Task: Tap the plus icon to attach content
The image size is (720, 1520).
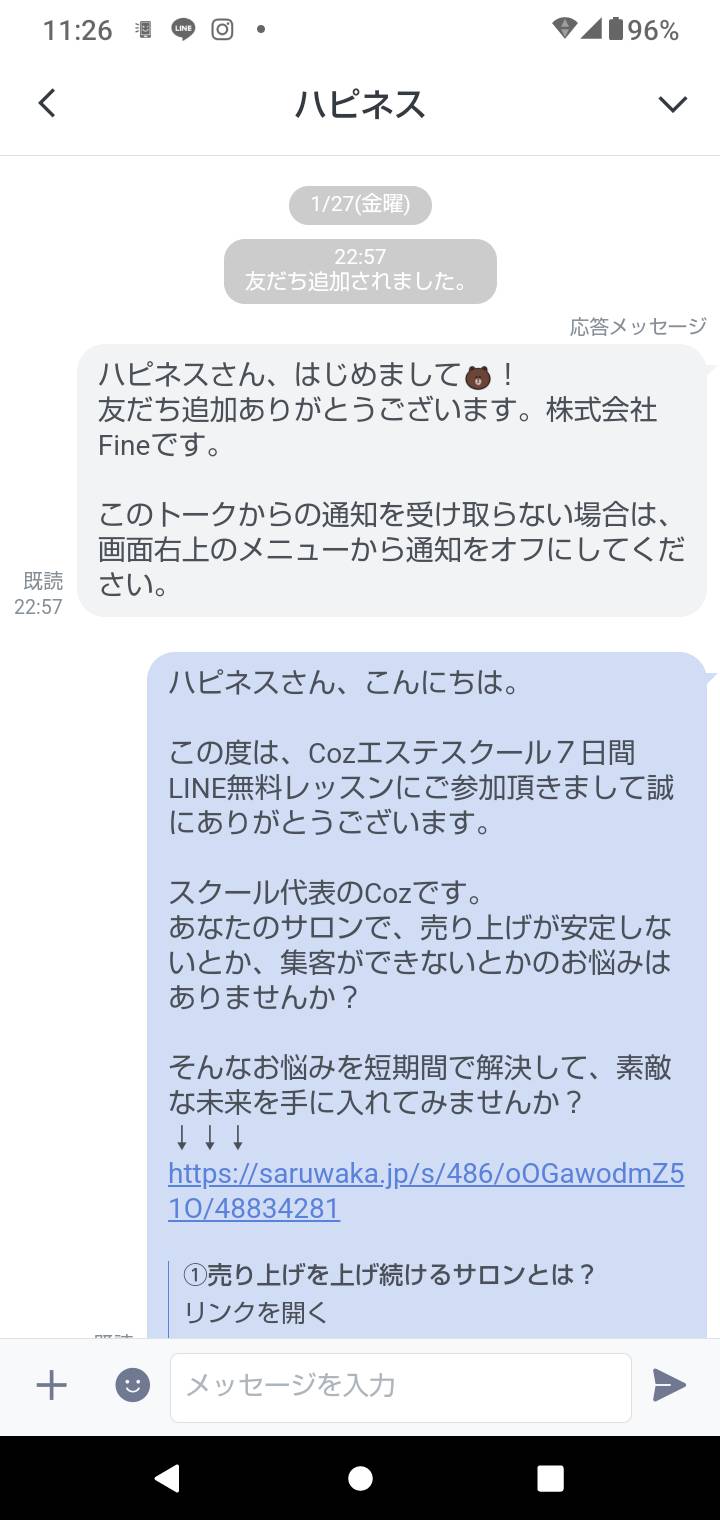Action: click(x=51, y=1385)
